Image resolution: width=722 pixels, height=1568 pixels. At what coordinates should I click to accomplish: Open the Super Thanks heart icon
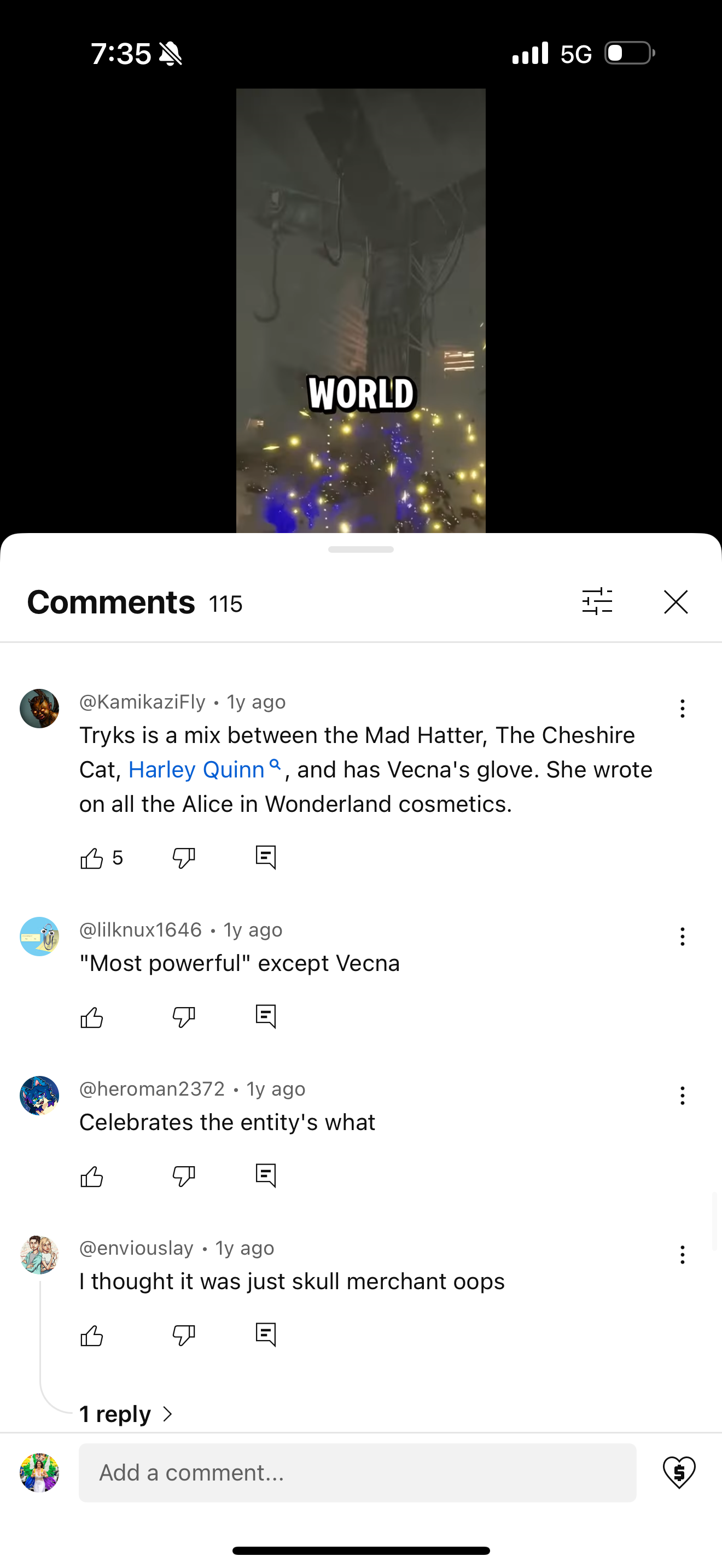[679, 1472]
